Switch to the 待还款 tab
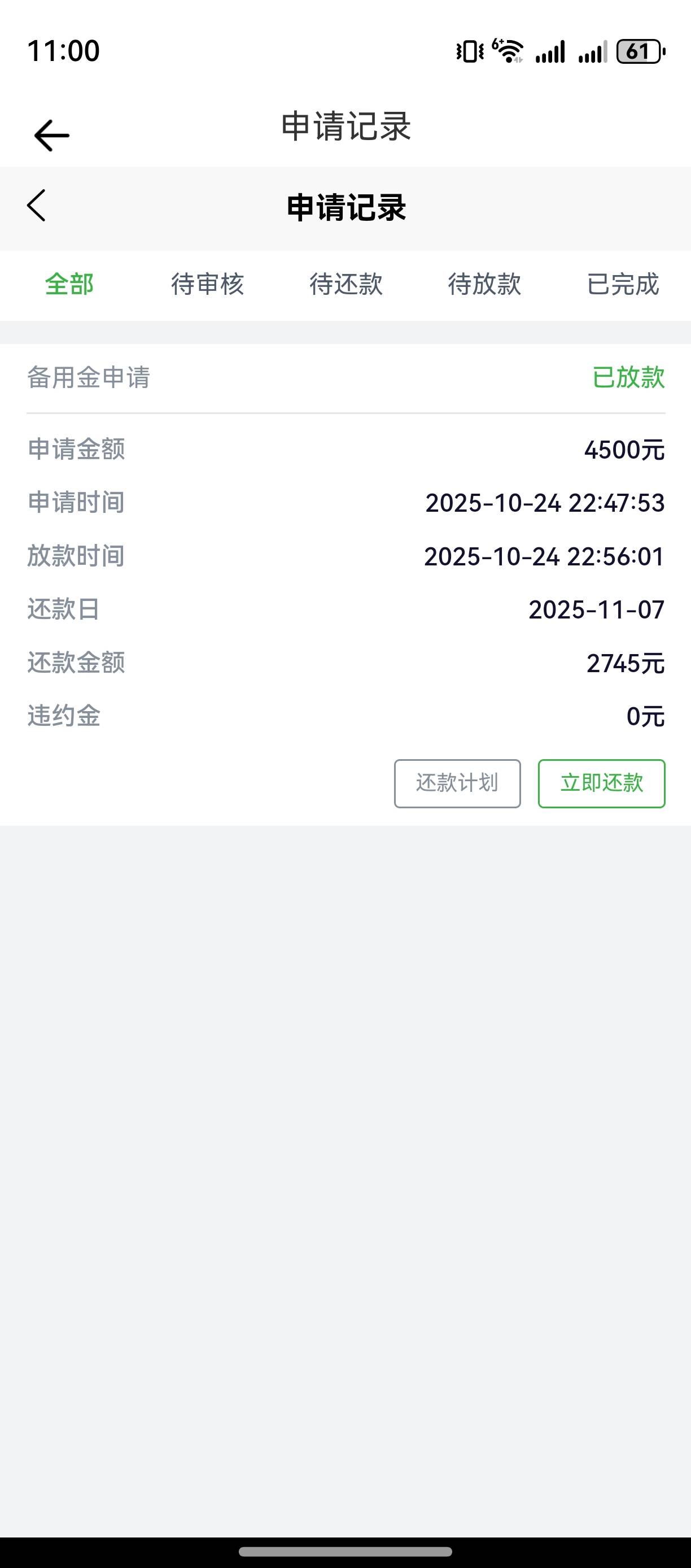This screenshot has height=1568, width=691. click(x=346, y=284)
